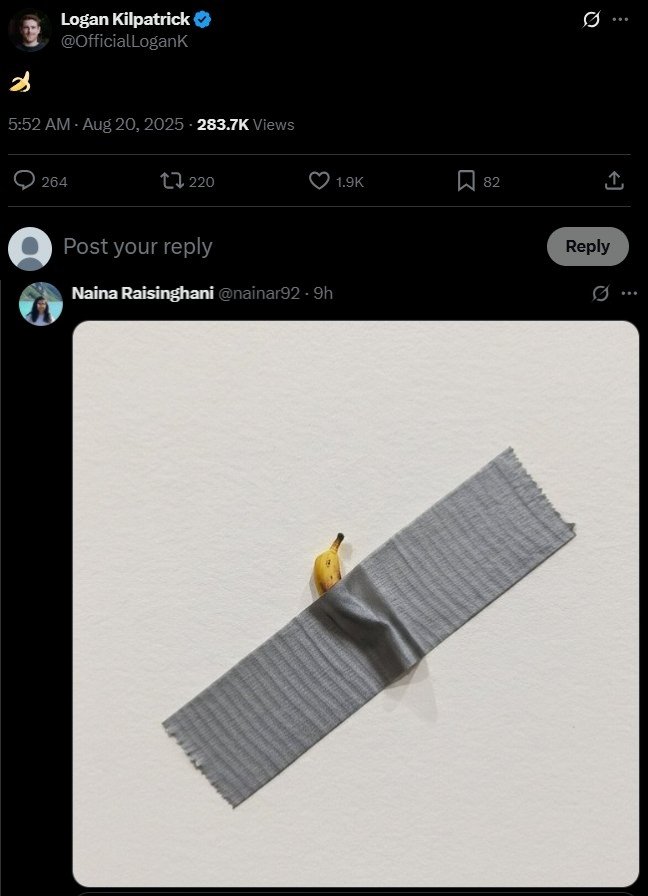
Task: Tap the Reply button
Action: pyautogui.click(x=587, y=246)
